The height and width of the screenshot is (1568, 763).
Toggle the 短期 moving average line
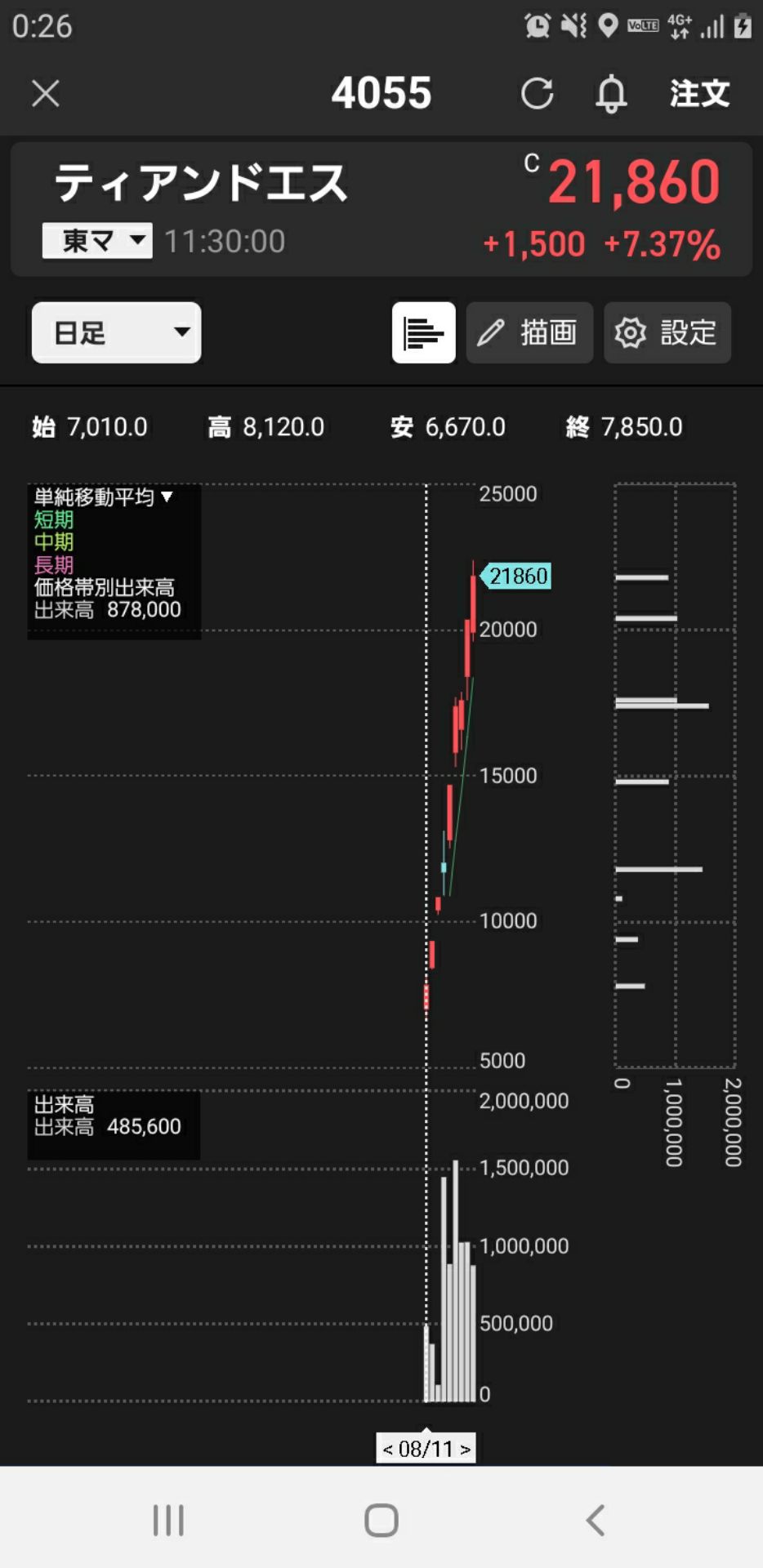coord(54,519)
